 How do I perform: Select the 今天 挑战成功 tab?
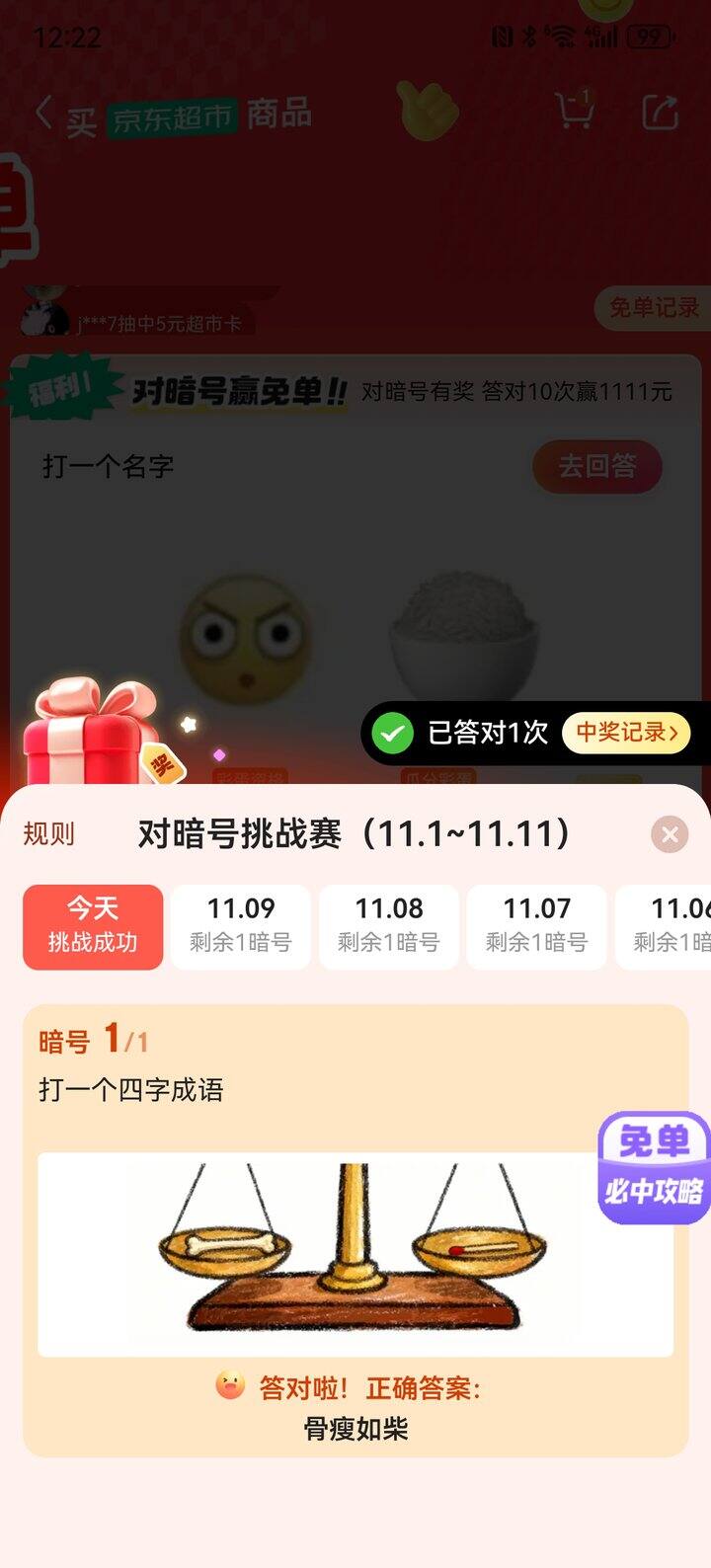(x=93, y=926)
